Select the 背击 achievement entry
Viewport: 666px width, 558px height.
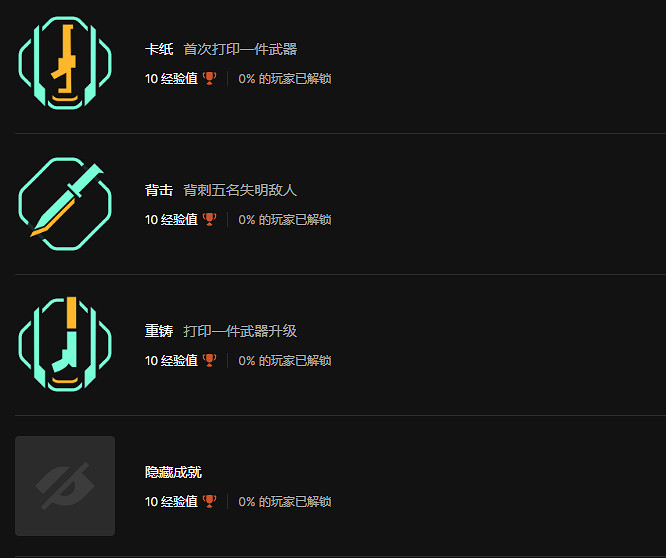coord(159,190)
